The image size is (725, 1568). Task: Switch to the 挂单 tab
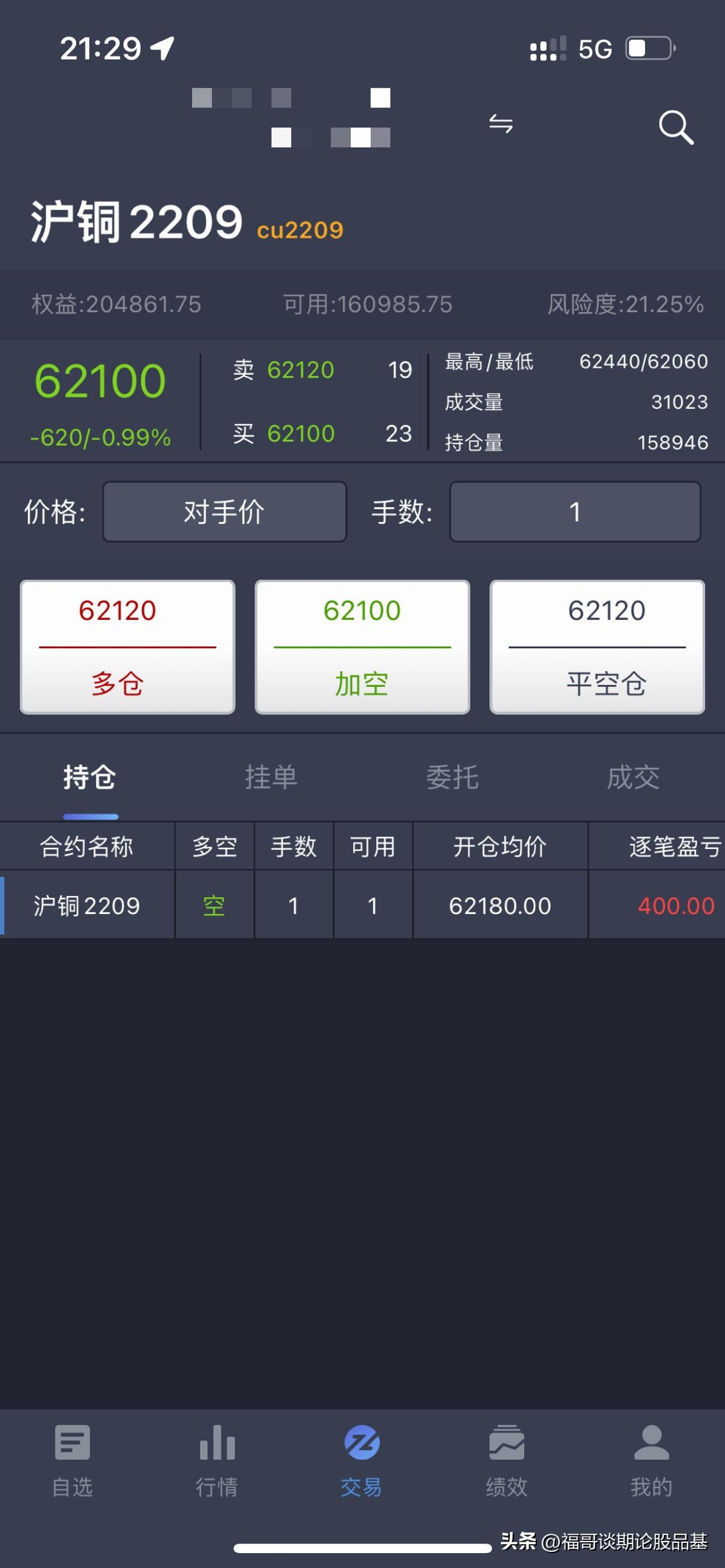point(271,777)
